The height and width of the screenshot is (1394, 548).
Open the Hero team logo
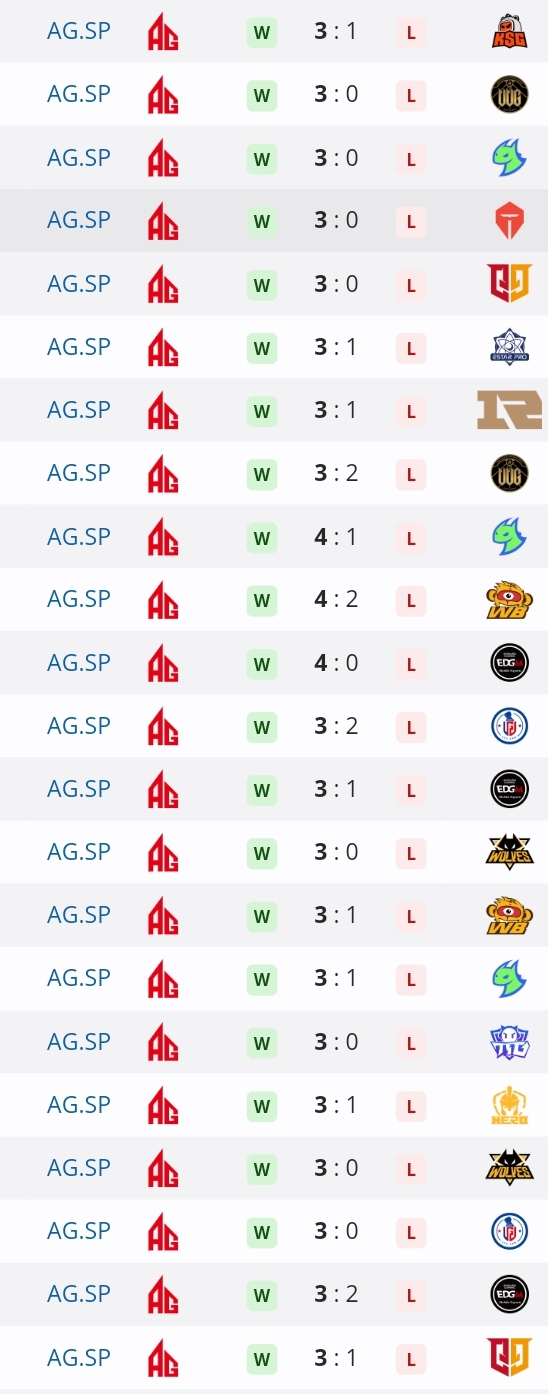coord(510,1105)
